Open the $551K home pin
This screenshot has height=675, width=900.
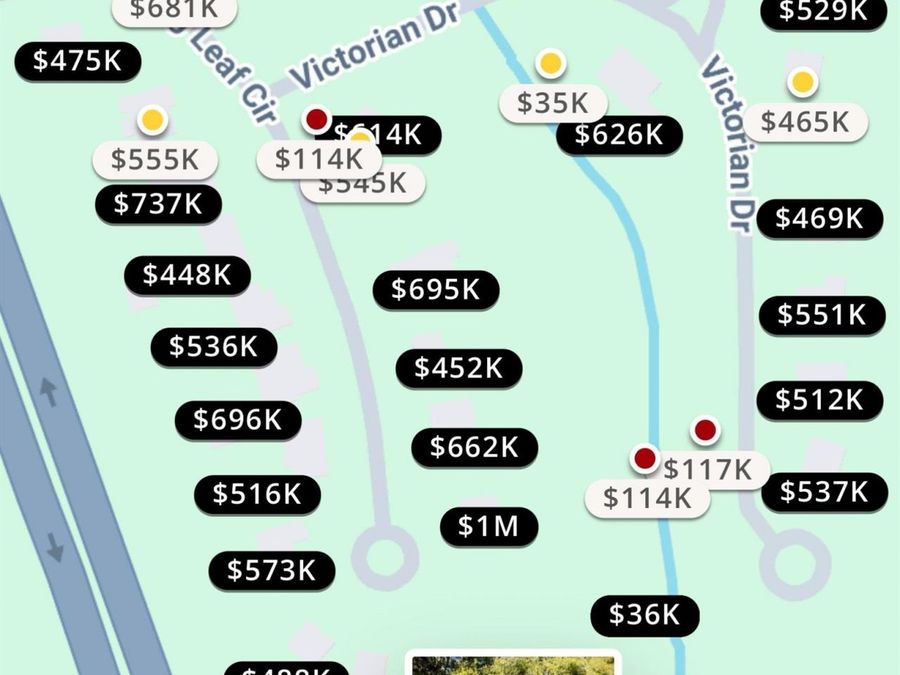coord(822,315)
